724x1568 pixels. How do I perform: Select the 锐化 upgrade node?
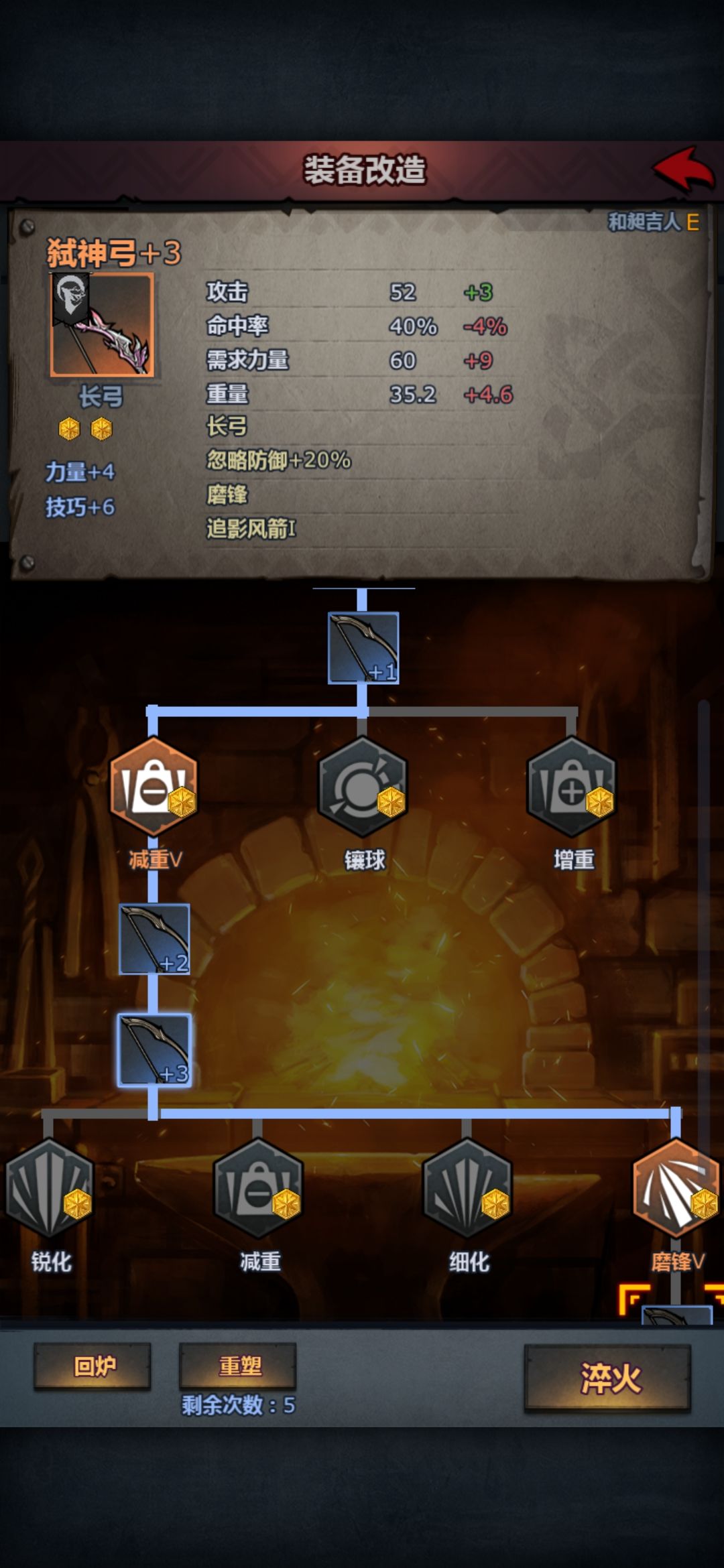[49, 1188]
